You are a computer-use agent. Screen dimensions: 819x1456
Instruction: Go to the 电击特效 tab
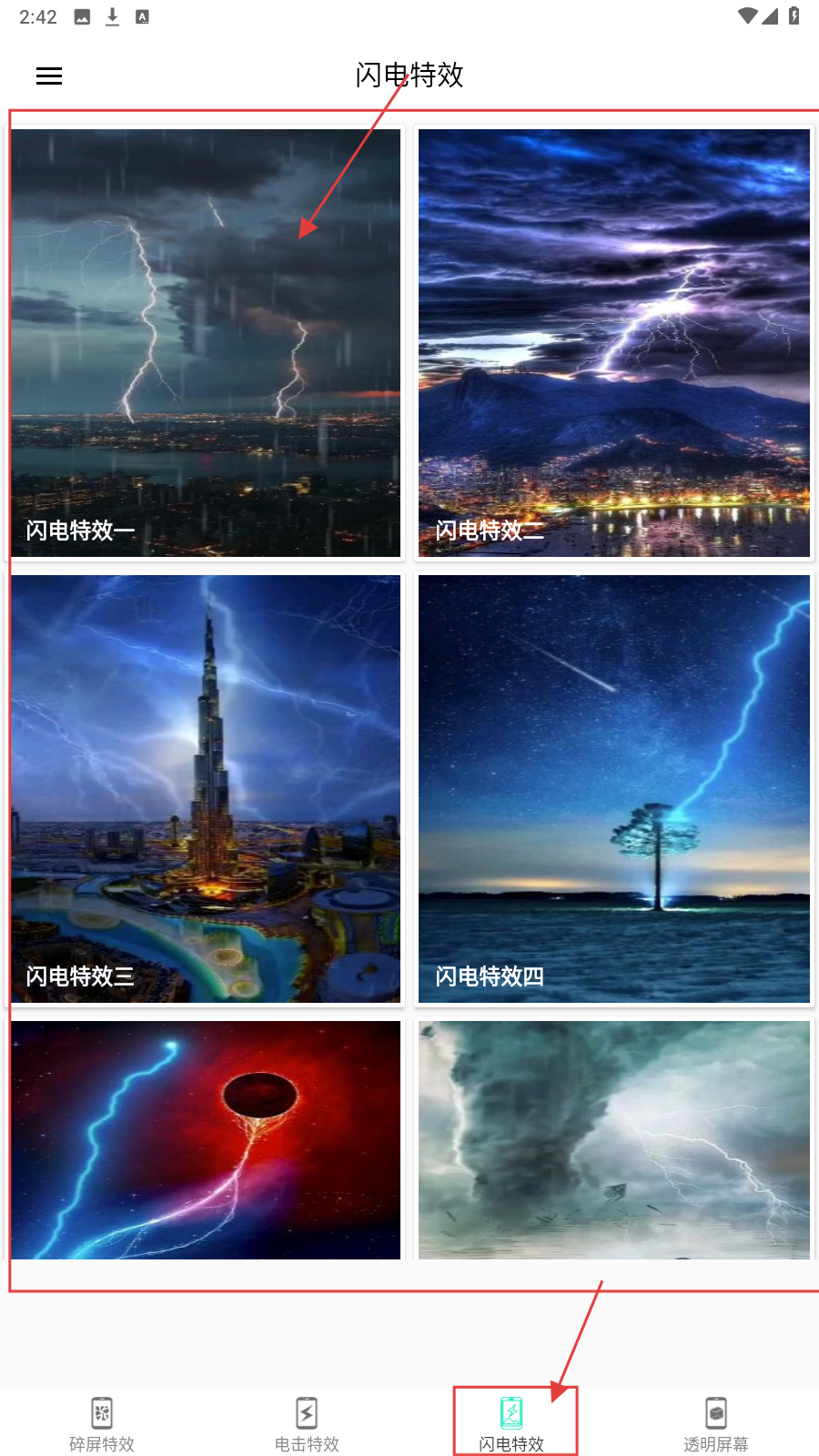click(307, 1424)
